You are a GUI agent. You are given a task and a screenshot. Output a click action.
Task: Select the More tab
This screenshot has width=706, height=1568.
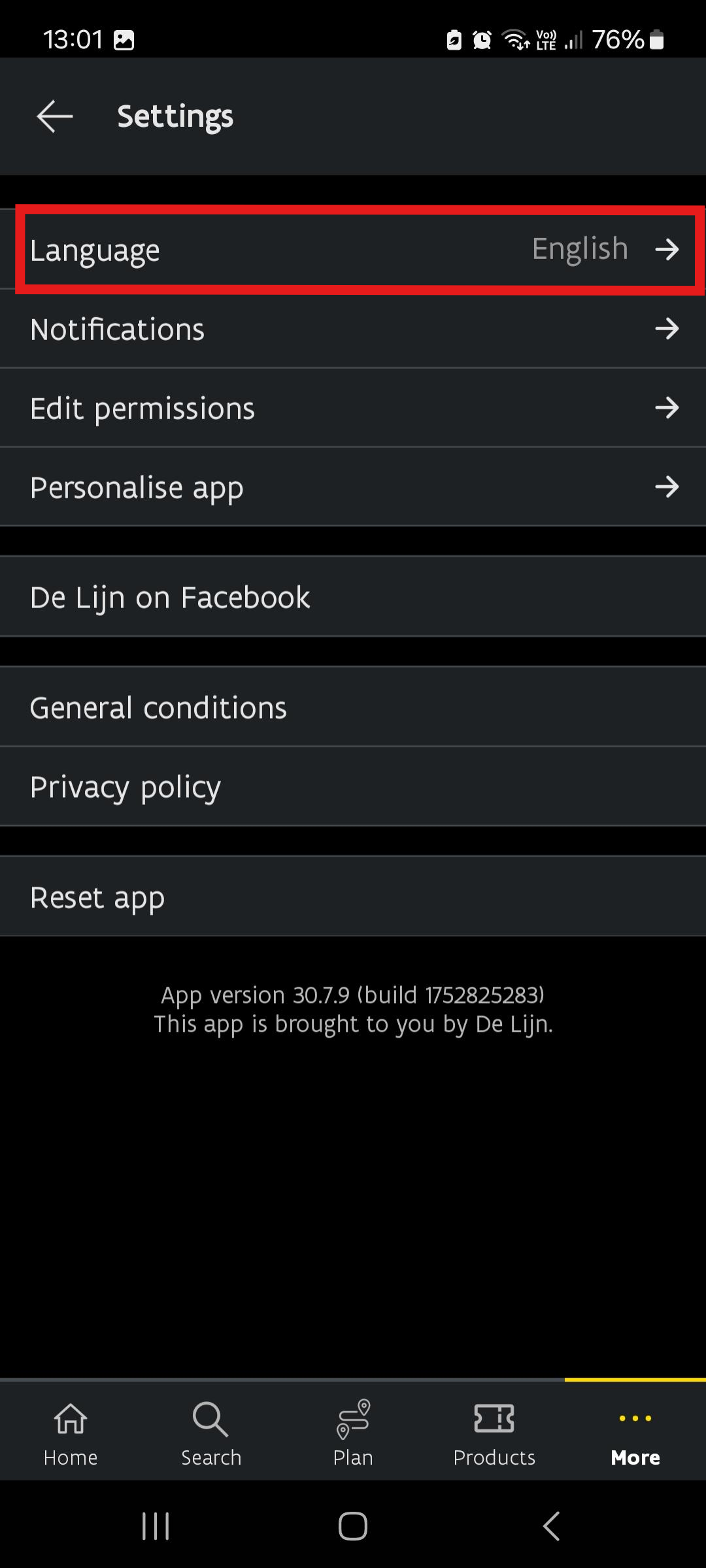[x=635, y=1432]
